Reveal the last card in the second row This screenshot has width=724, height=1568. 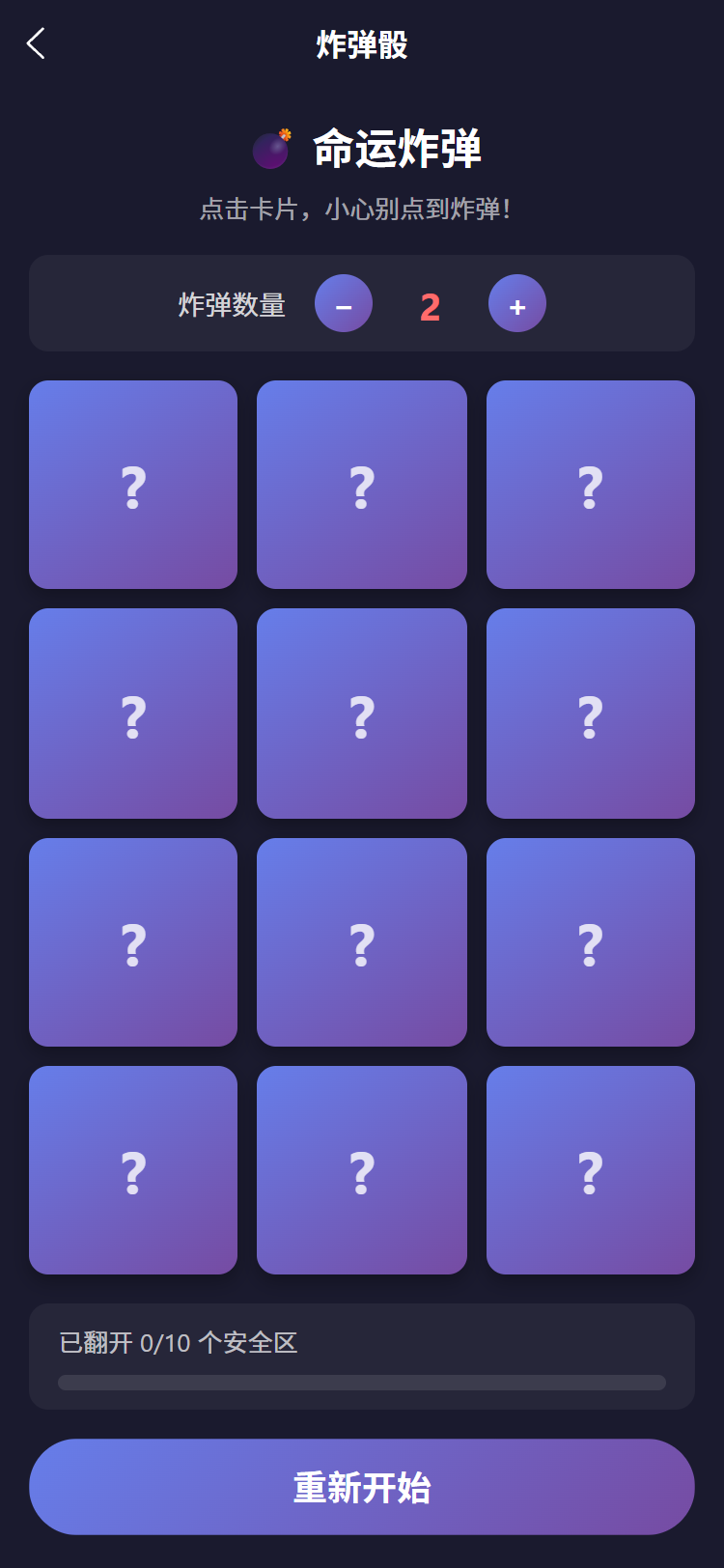coord(591,714)
